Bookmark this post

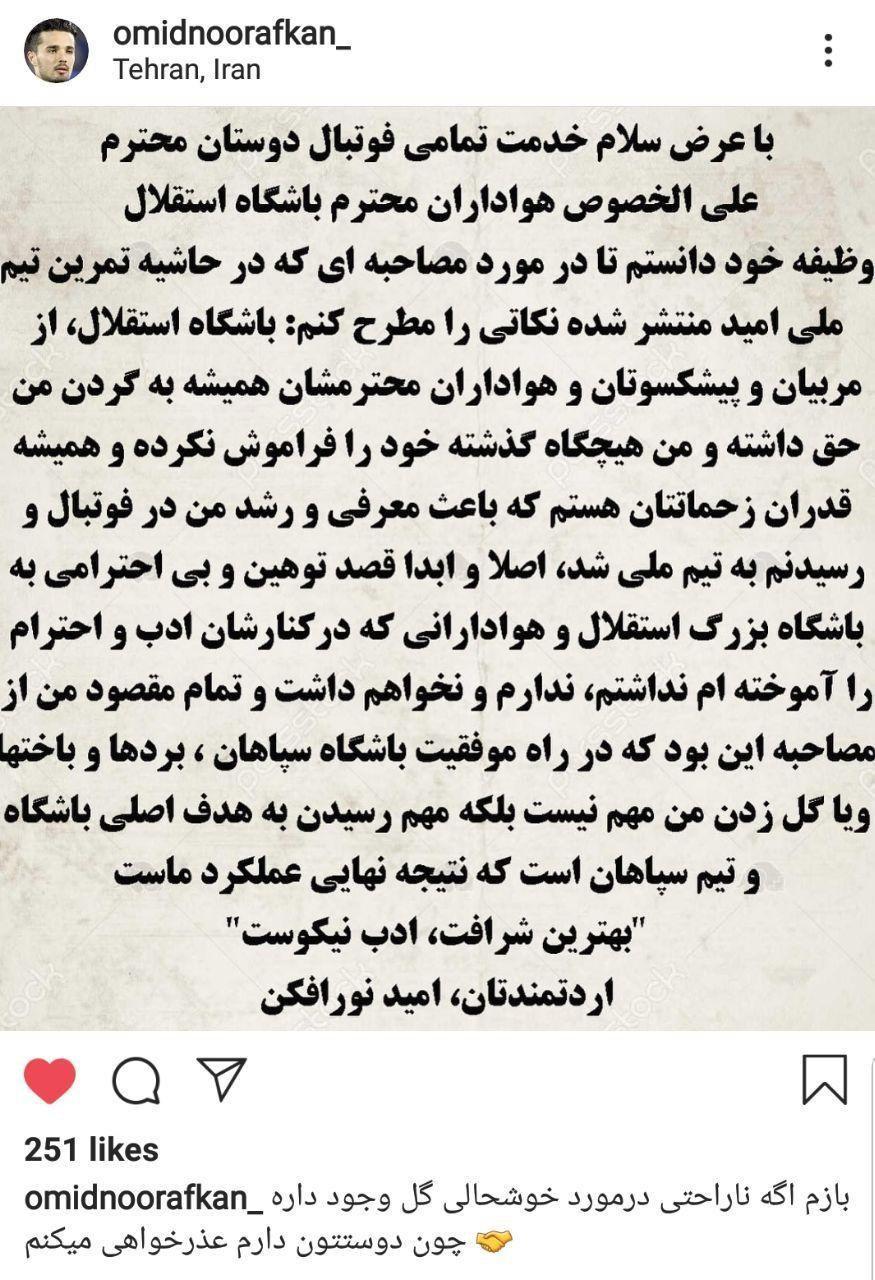824,1080
